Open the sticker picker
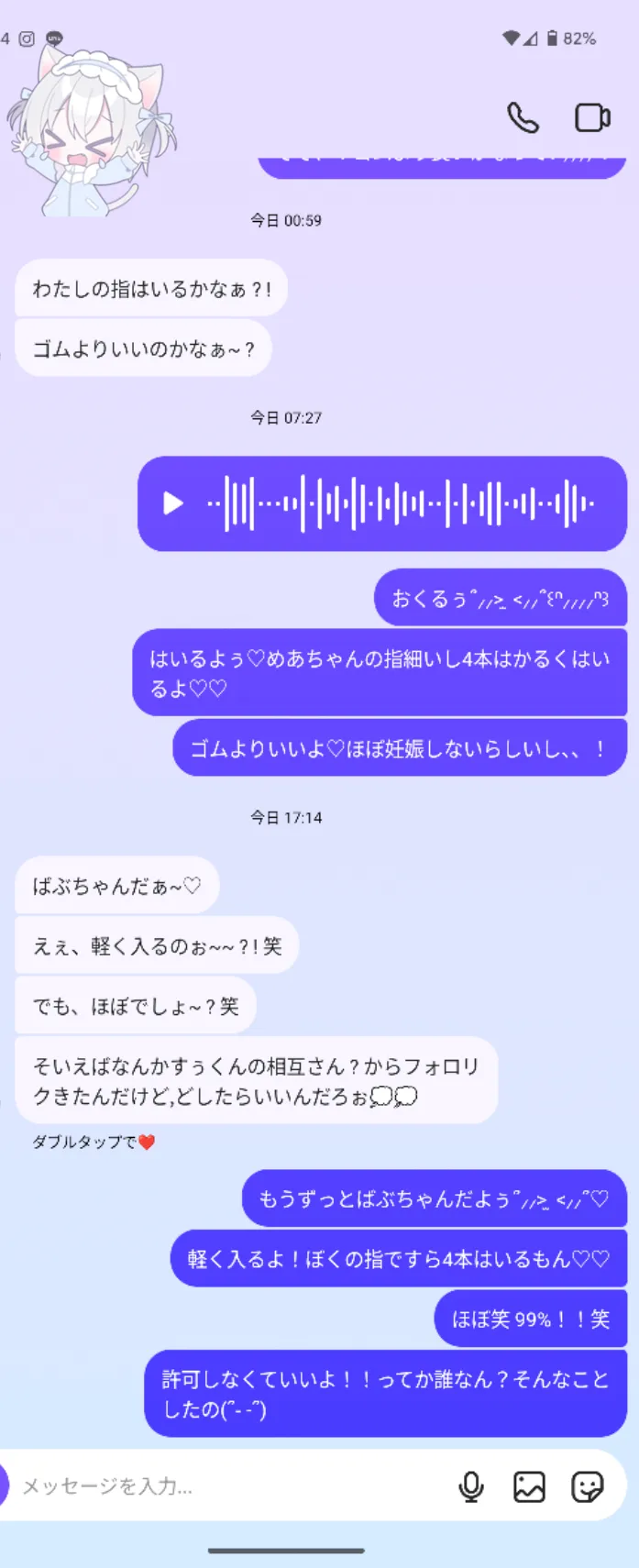The image size is (639, 1568). coord(587,1486)
